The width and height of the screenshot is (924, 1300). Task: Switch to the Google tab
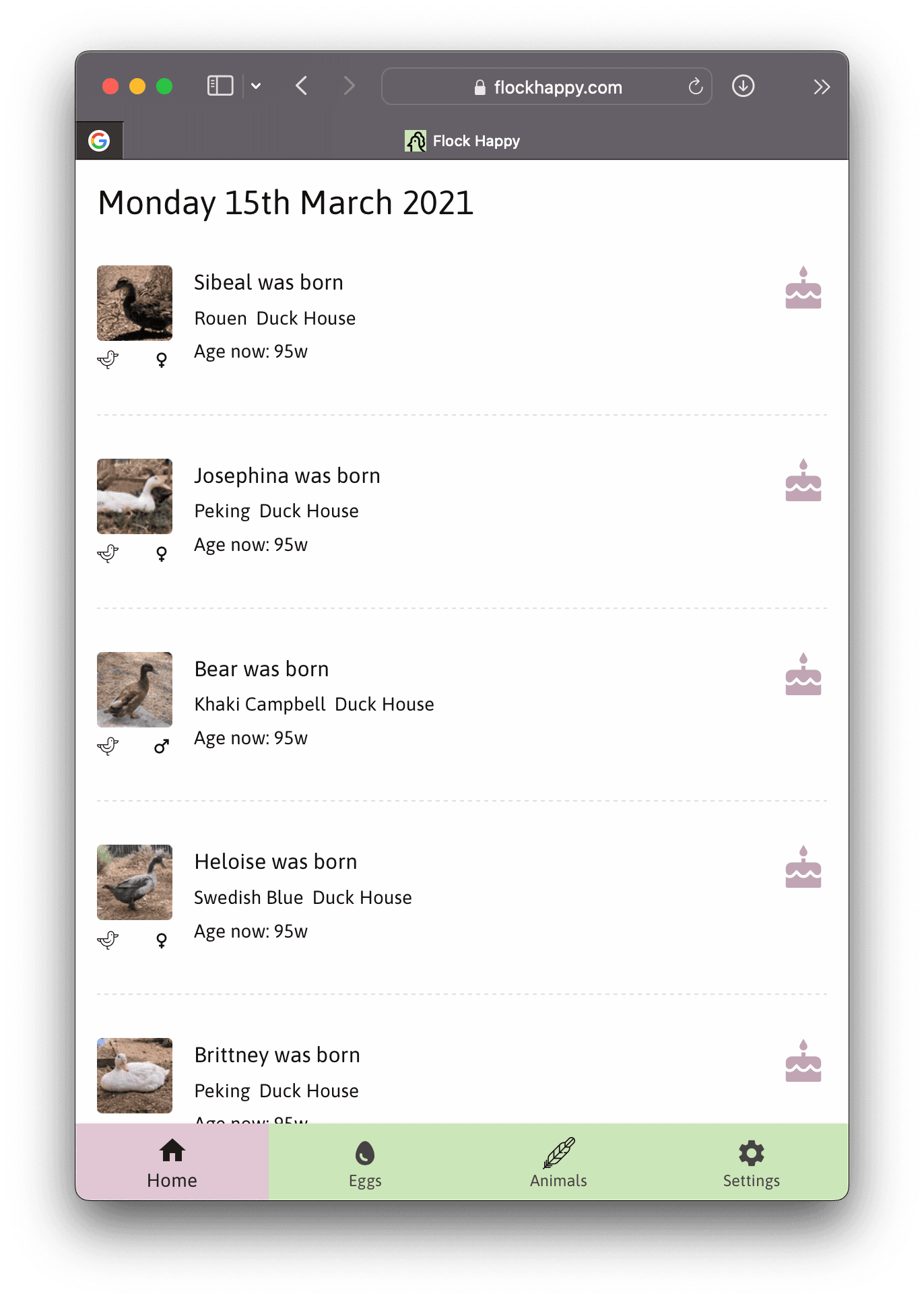coord(99,140)
